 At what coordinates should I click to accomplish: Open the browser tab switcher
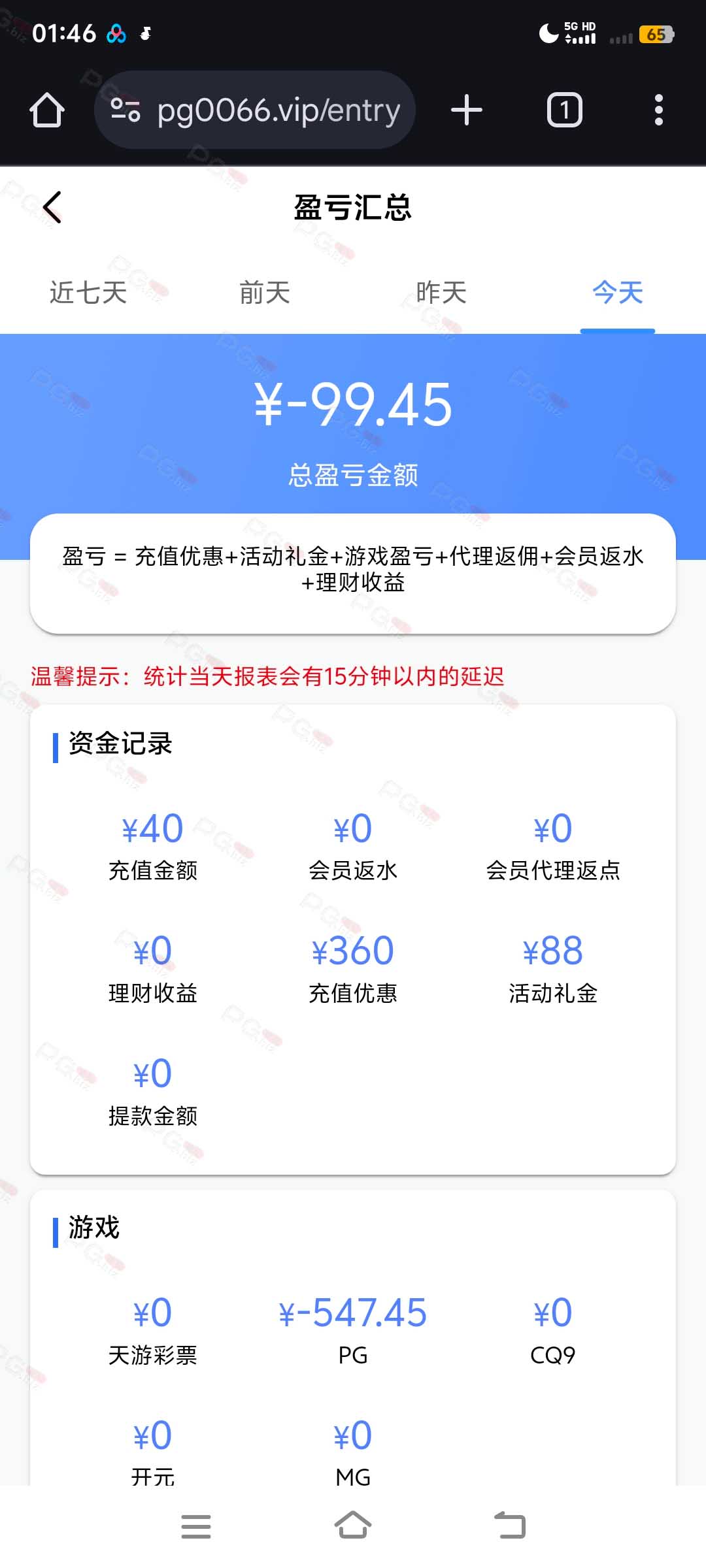565,110
